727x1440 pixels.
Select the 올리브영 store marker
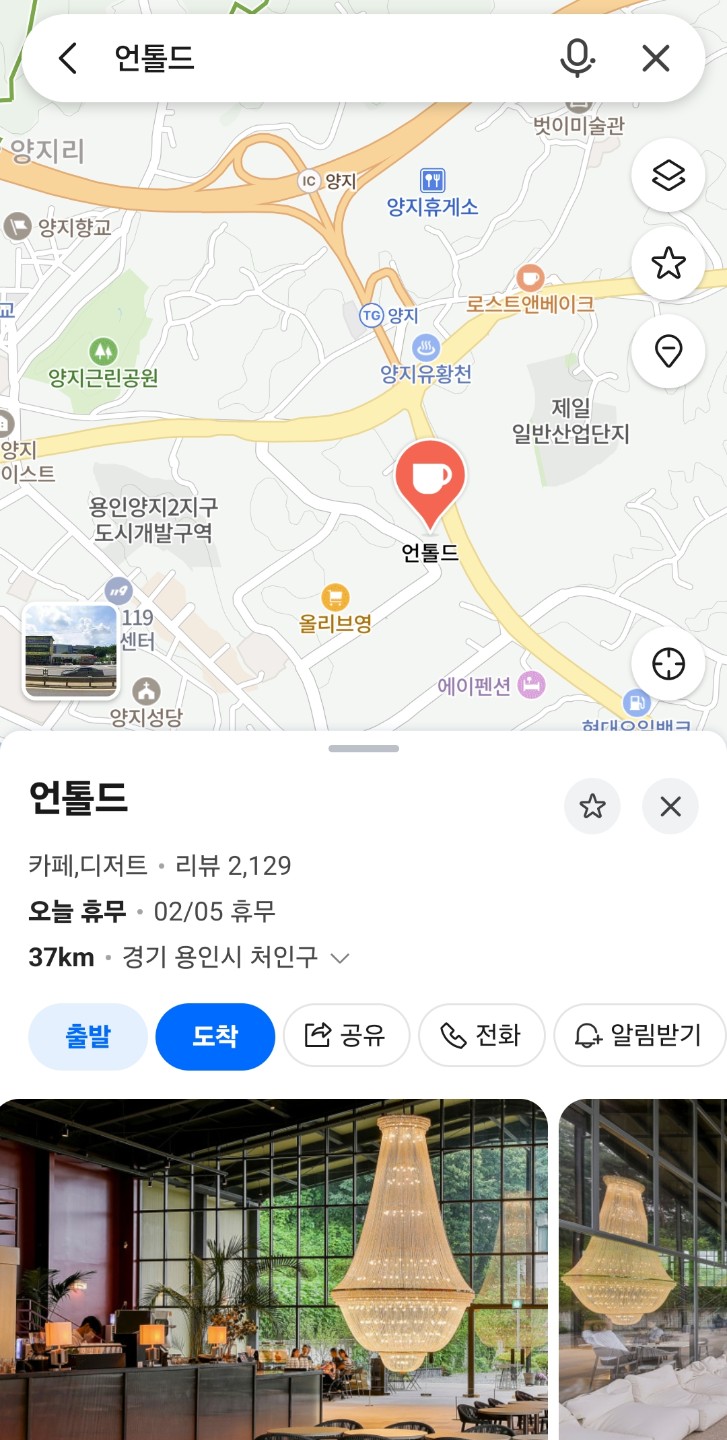(x=333, y=594)
